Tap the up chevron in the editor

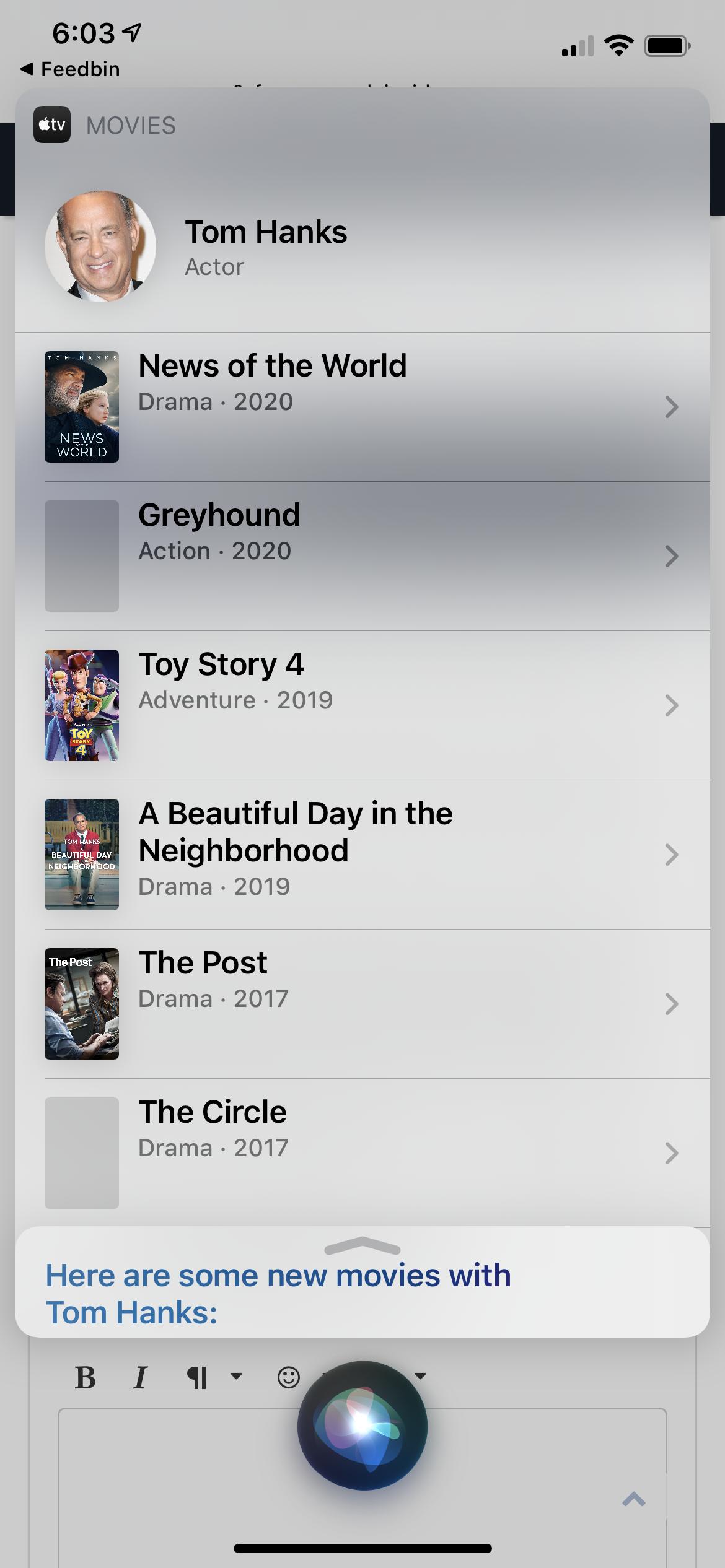tap(633, 1500)
